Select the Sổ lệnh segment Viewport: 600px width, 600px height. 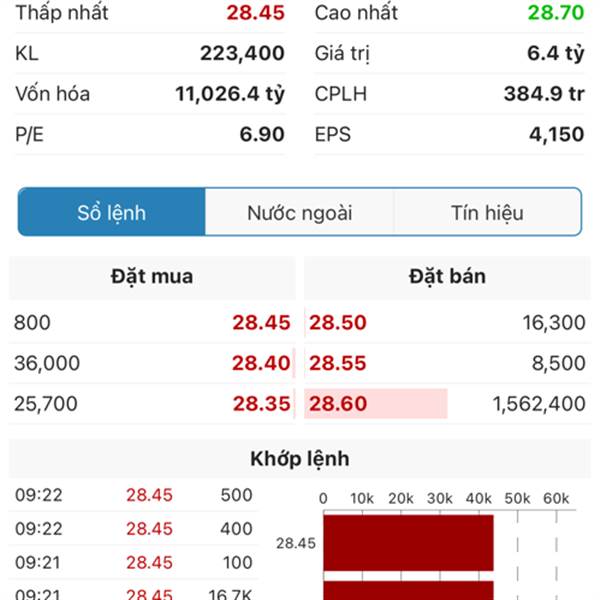coord(112,212)
